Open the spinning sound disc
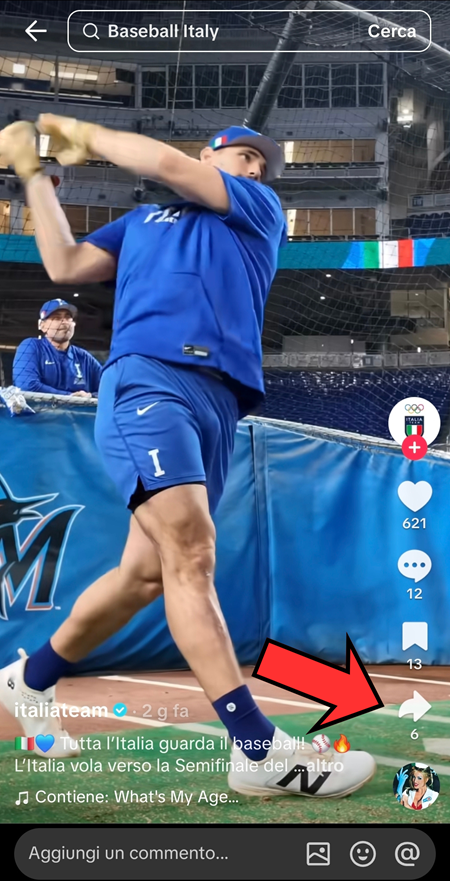The width and height of the screenshot is (450, 881). 416,787
